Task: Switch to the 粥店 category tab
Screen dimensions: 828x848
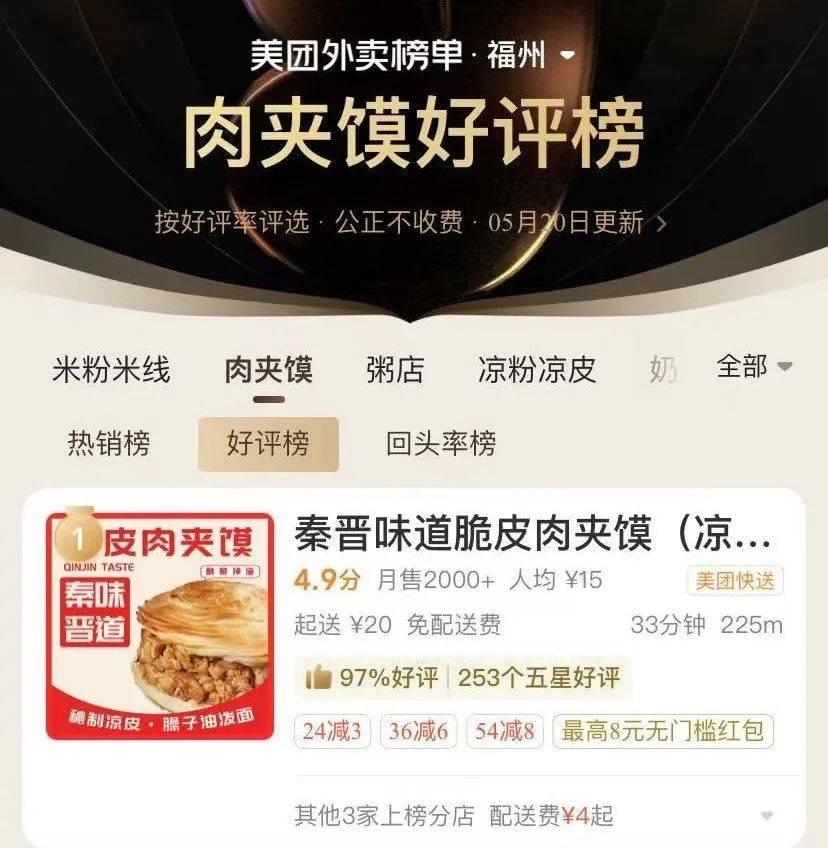Action: pyautogui.click(x=395, y=370)
